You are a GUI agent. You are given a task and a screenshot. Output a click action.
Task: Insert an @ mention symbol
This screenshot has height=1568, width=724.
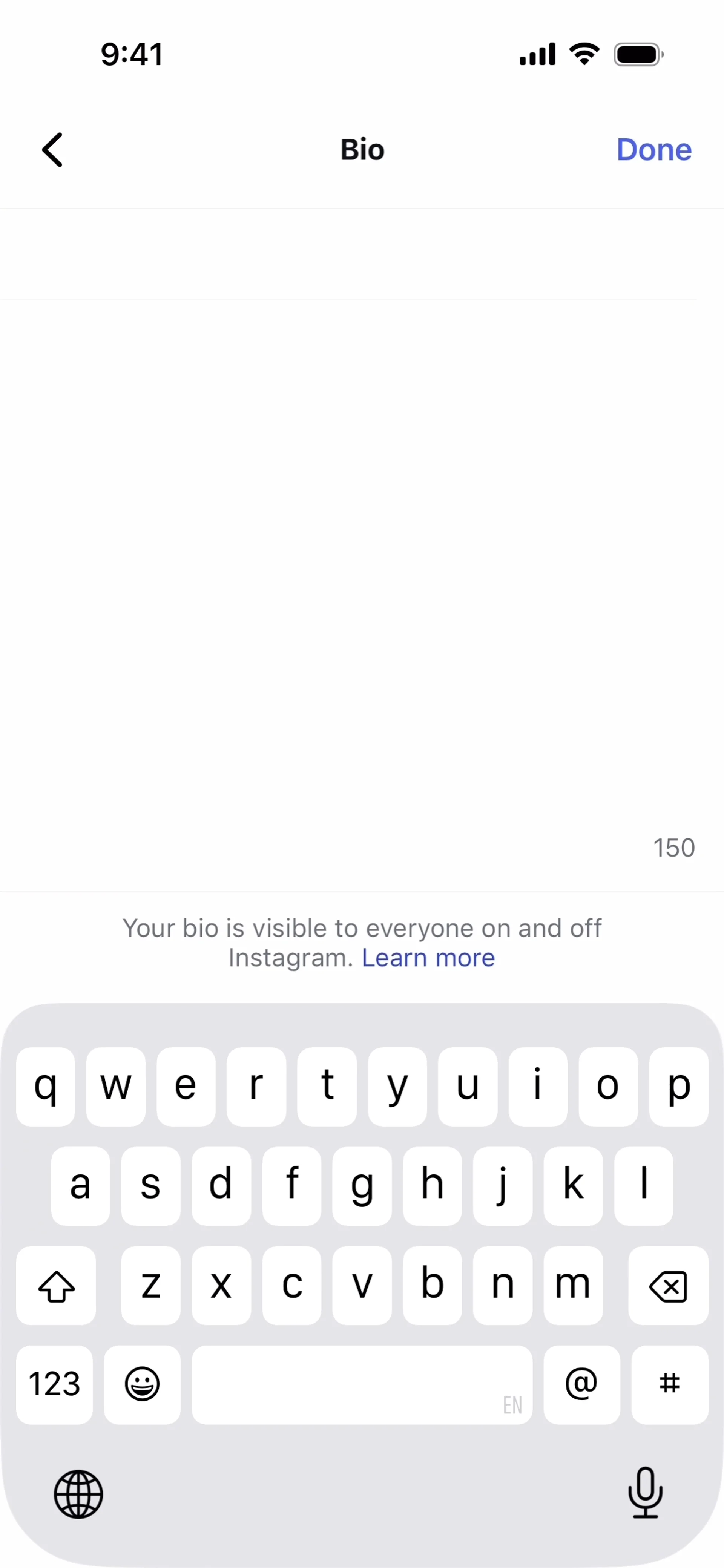coord(581,1384)
